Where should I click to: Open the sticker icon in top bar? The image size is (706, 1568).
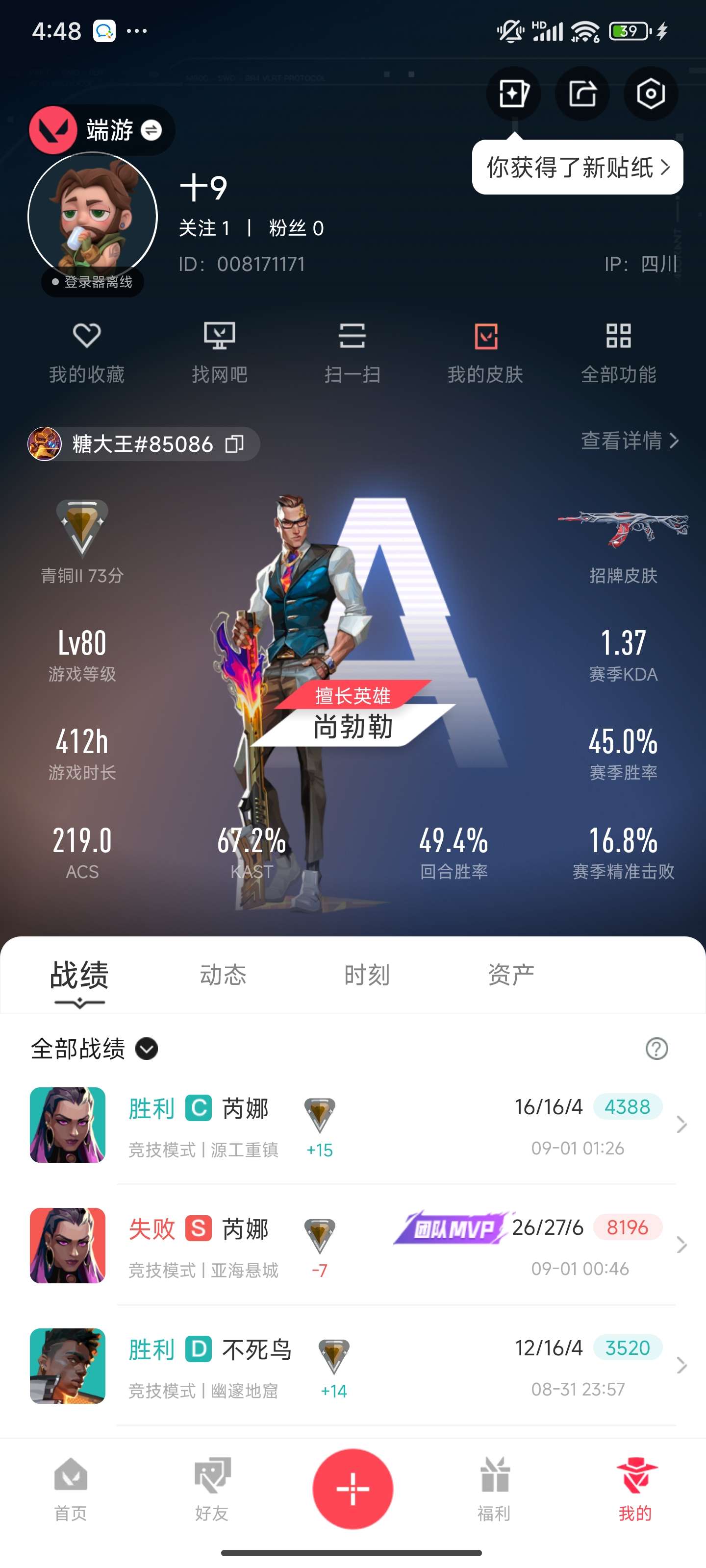tap(513, 94)
